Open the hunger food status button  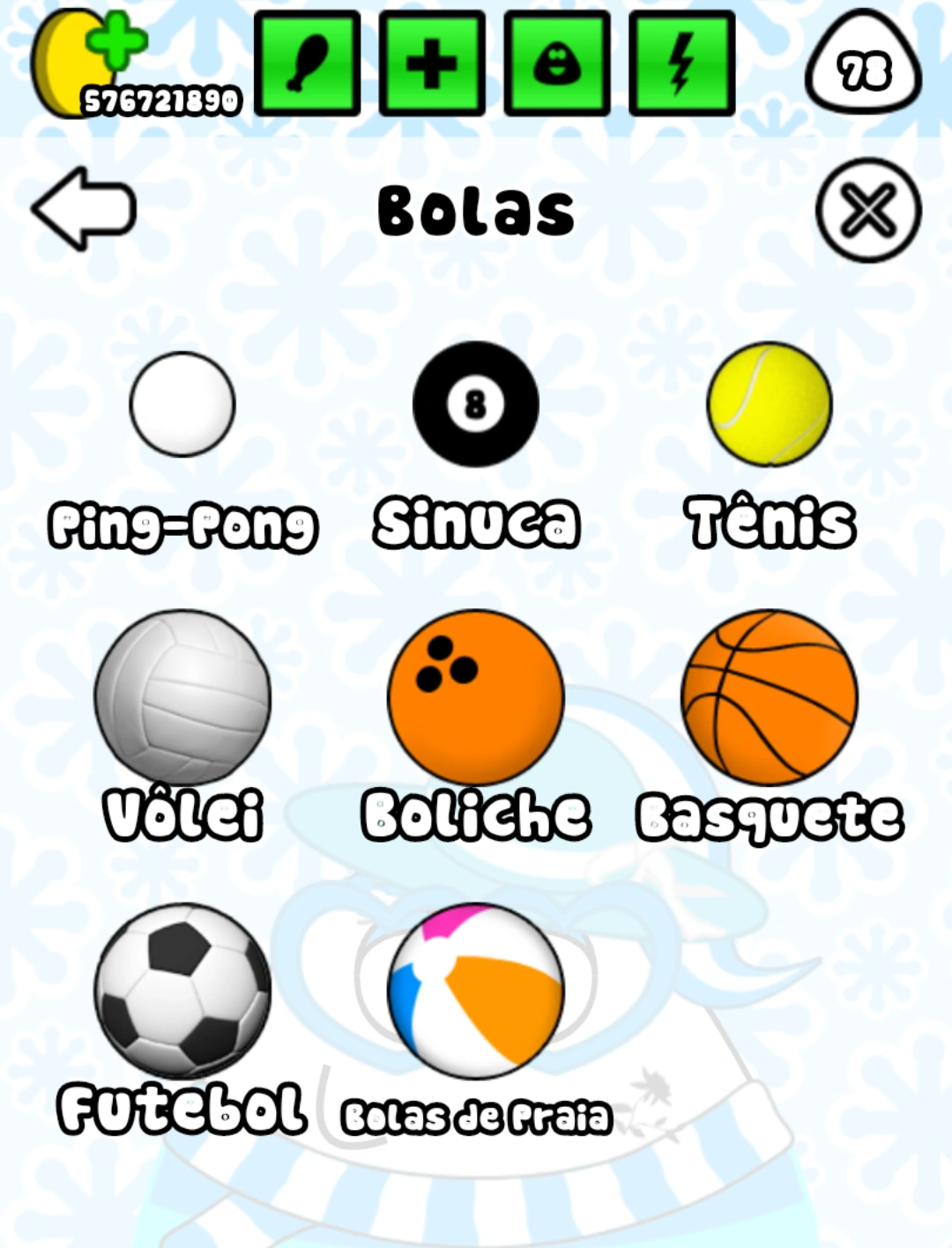tap(308, 63)
